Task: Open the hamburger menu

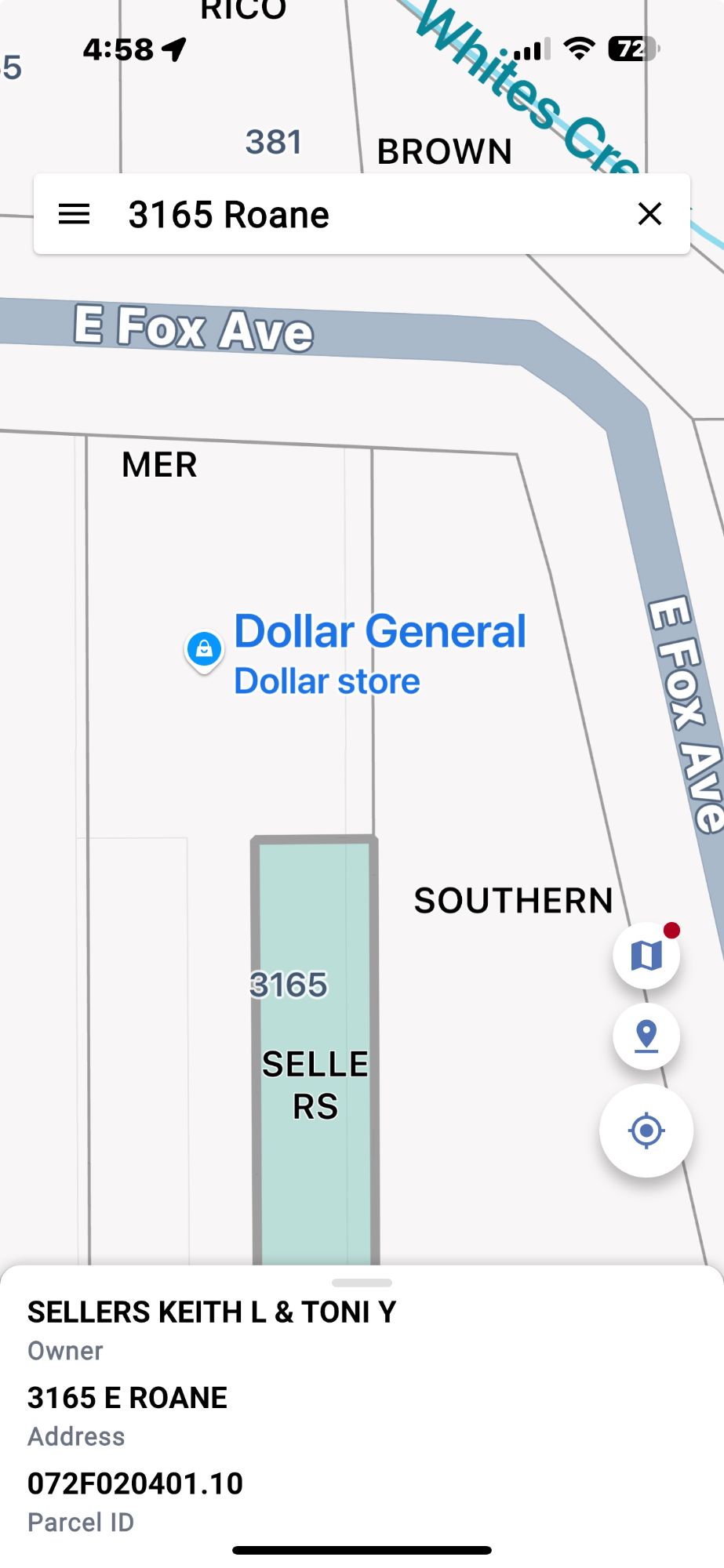Action: pos(75,214)
